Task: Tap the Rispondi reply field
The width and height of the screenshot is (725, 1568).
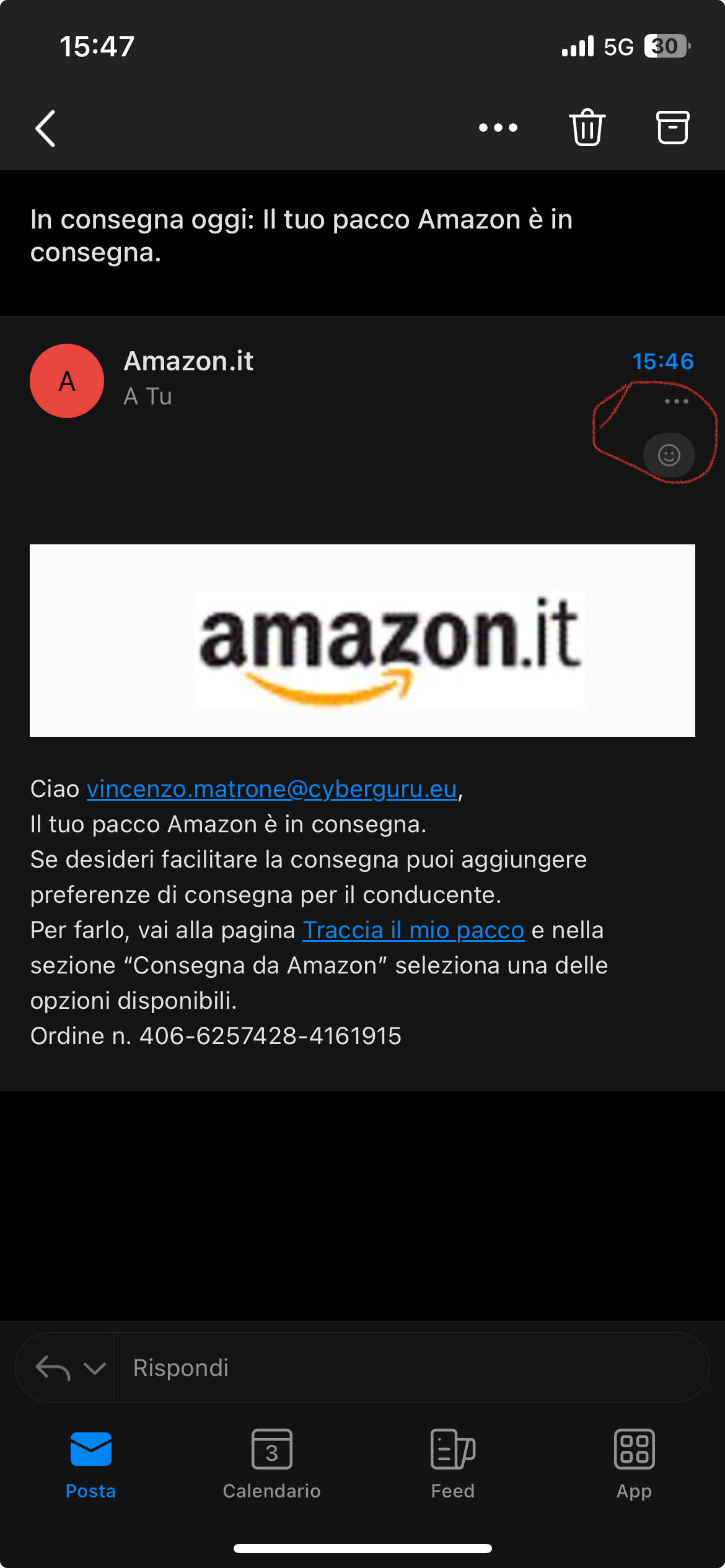Action: 409,1368
